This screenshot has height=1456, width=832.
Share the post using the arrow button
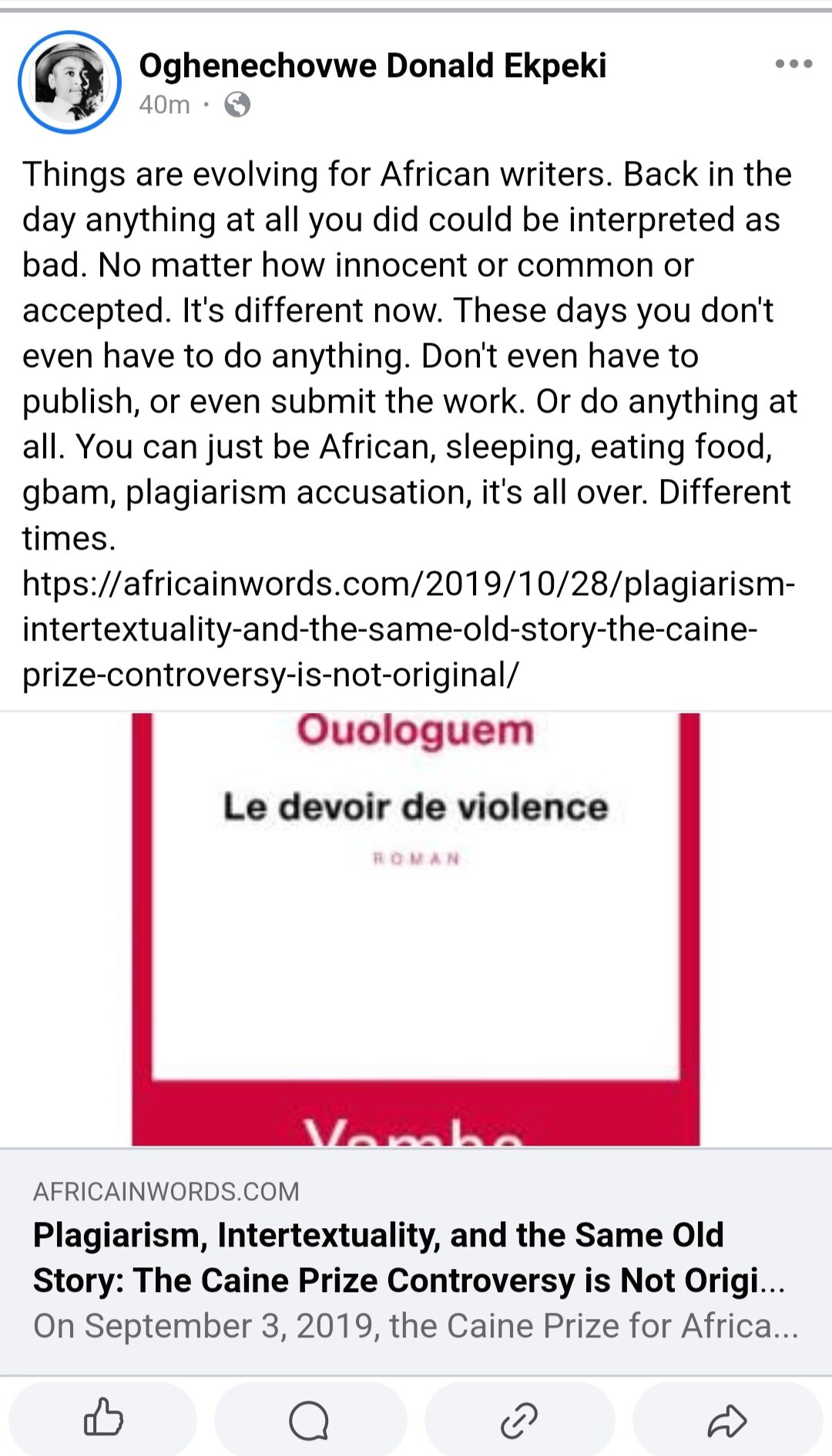pos(727,1418)
